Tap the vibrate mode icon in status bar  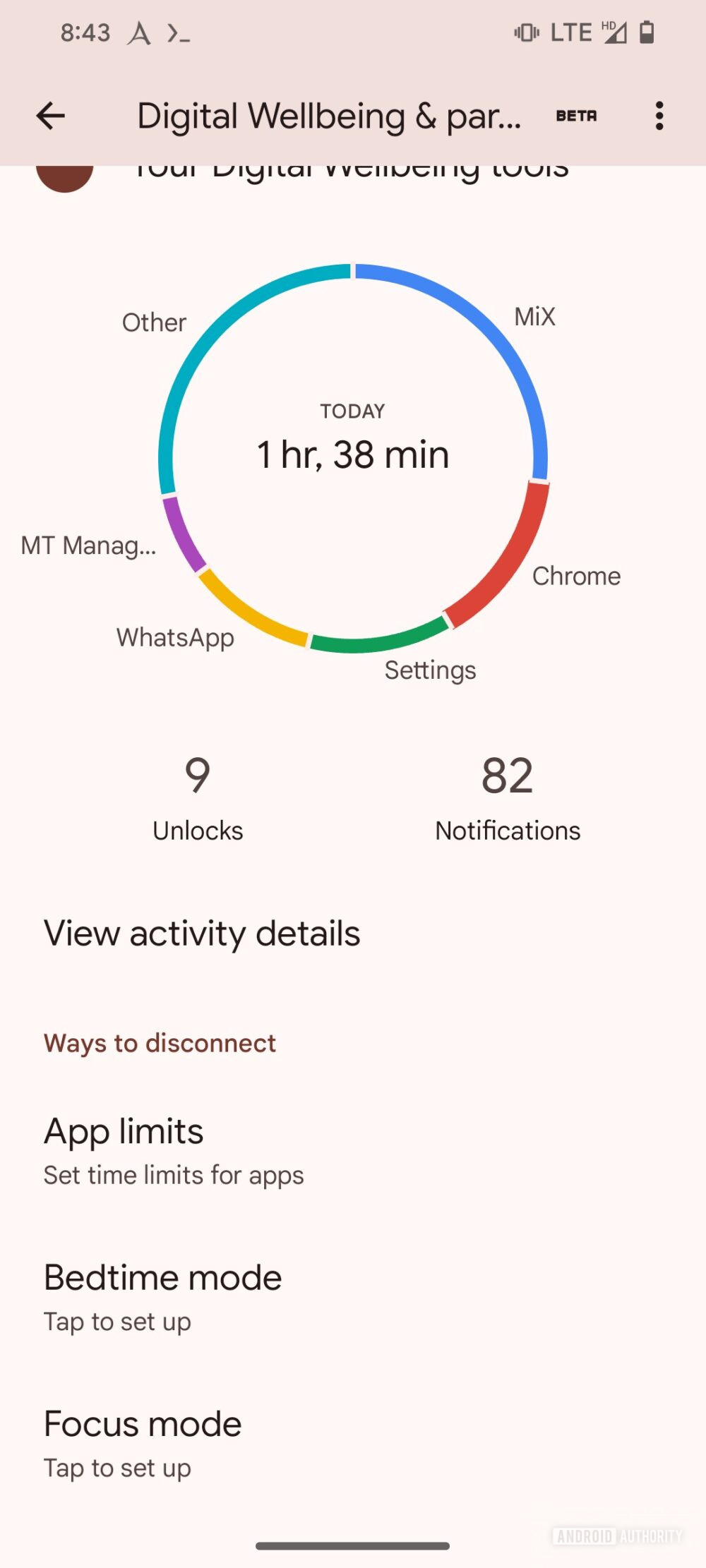tap(527, 32)
